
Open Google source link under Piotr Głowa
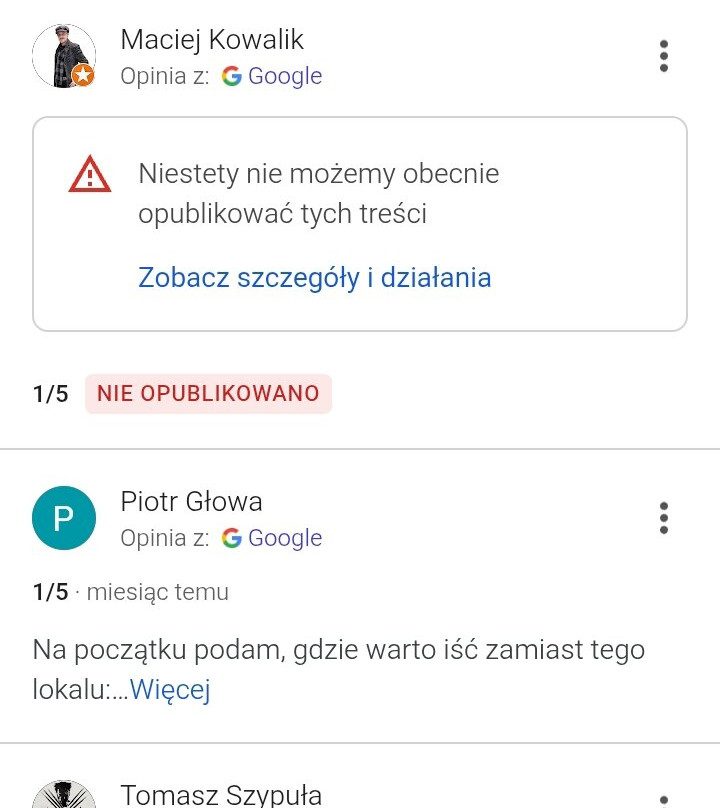coord(273,538)
